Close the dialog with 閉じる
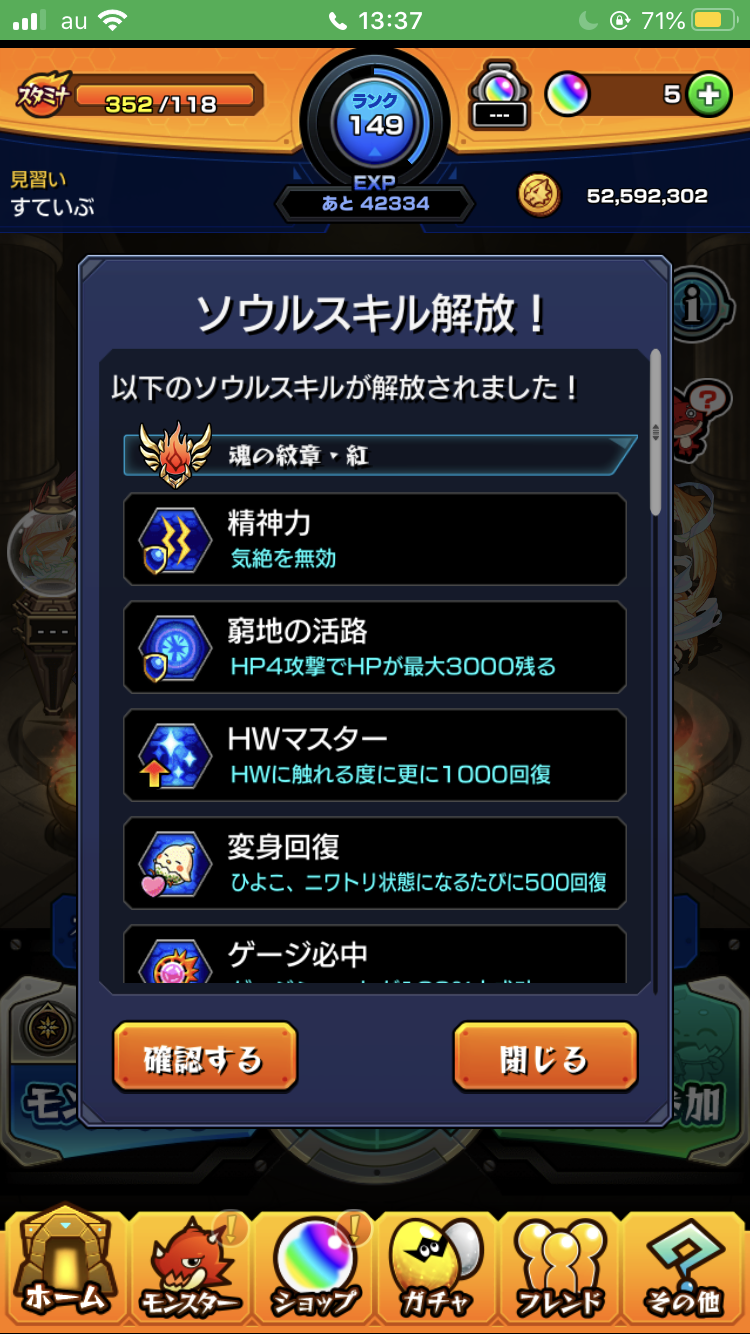The width and height of the screenshot is (750, 1334). 545,1056
